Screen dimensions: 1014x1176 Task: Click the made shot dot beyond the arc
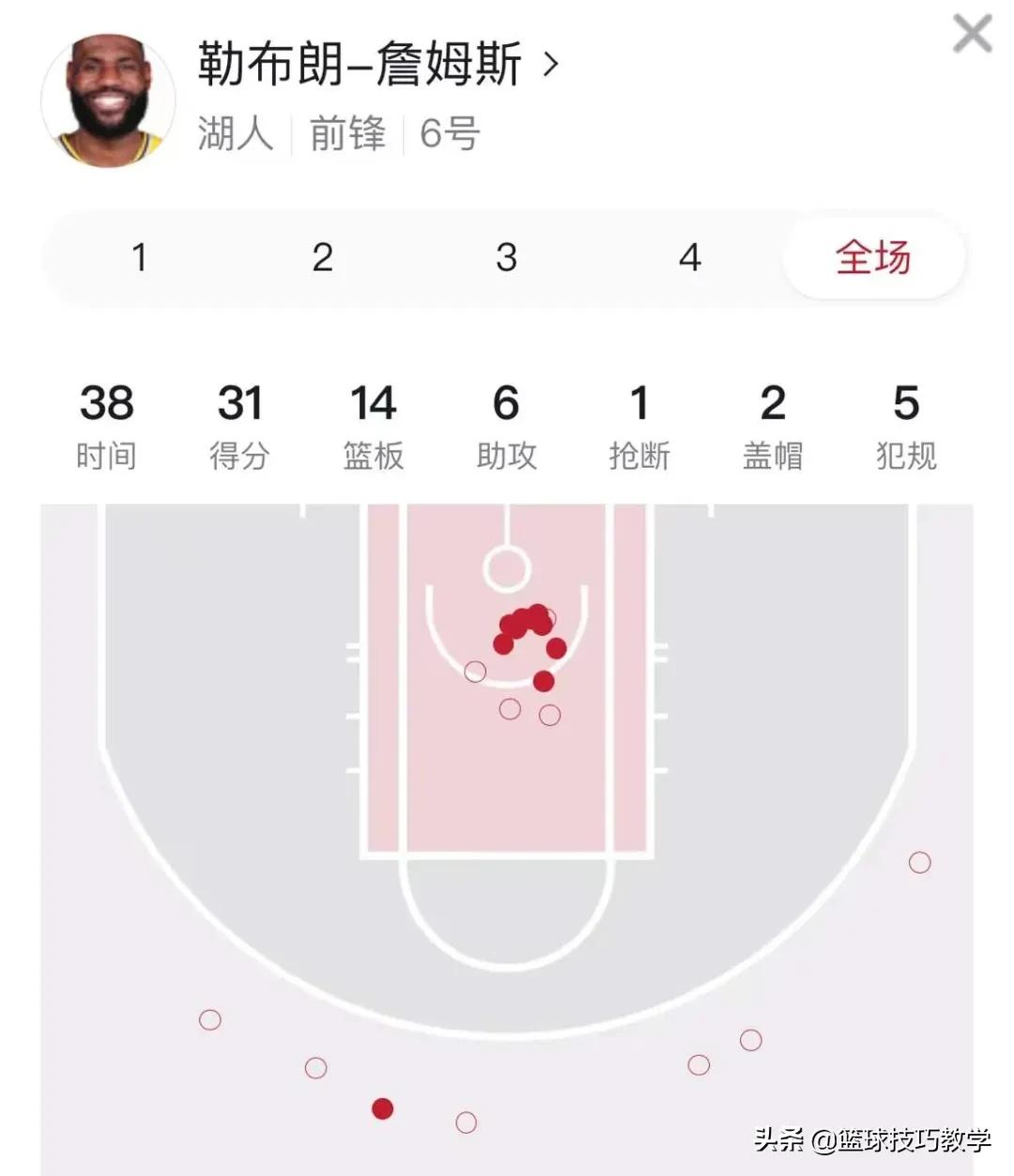click(x=382, y=1109)
